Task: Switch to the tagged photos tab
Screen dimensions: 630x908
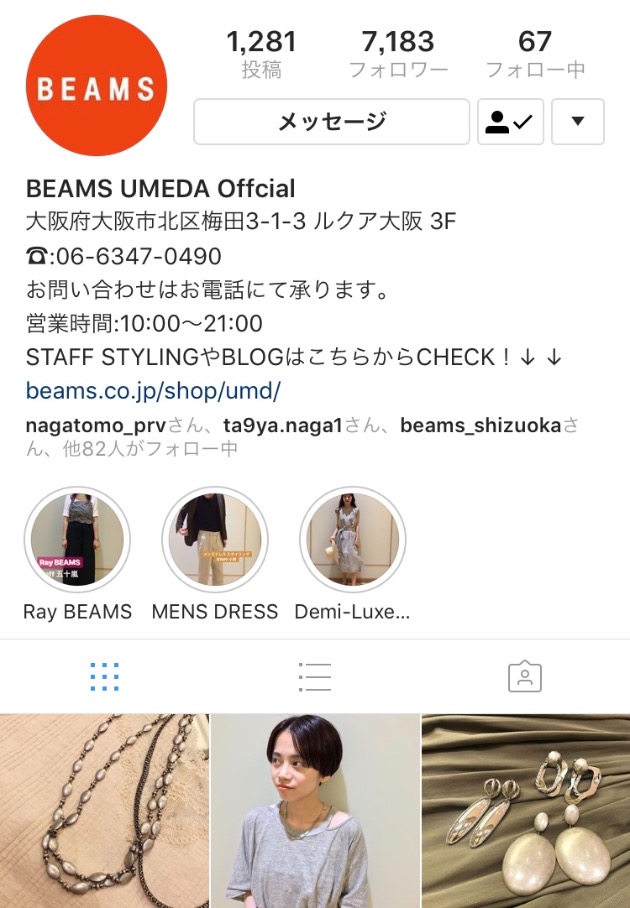Action: pos(524,677)
